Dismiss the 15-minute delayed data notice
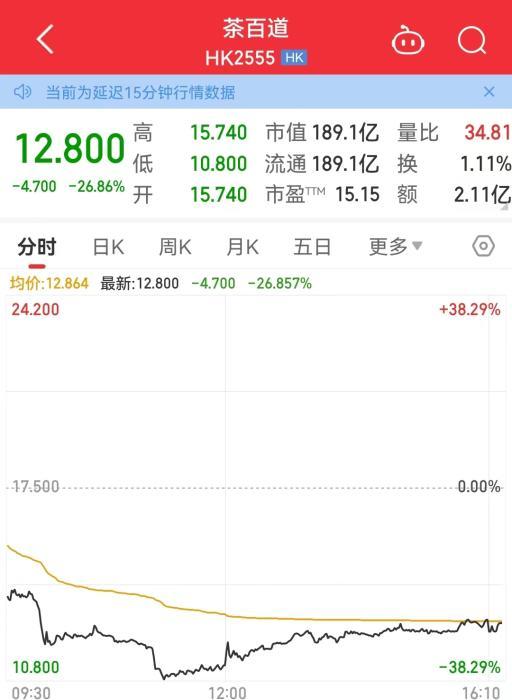The height and width of the screenshot is (700, 512). point(489,92)
